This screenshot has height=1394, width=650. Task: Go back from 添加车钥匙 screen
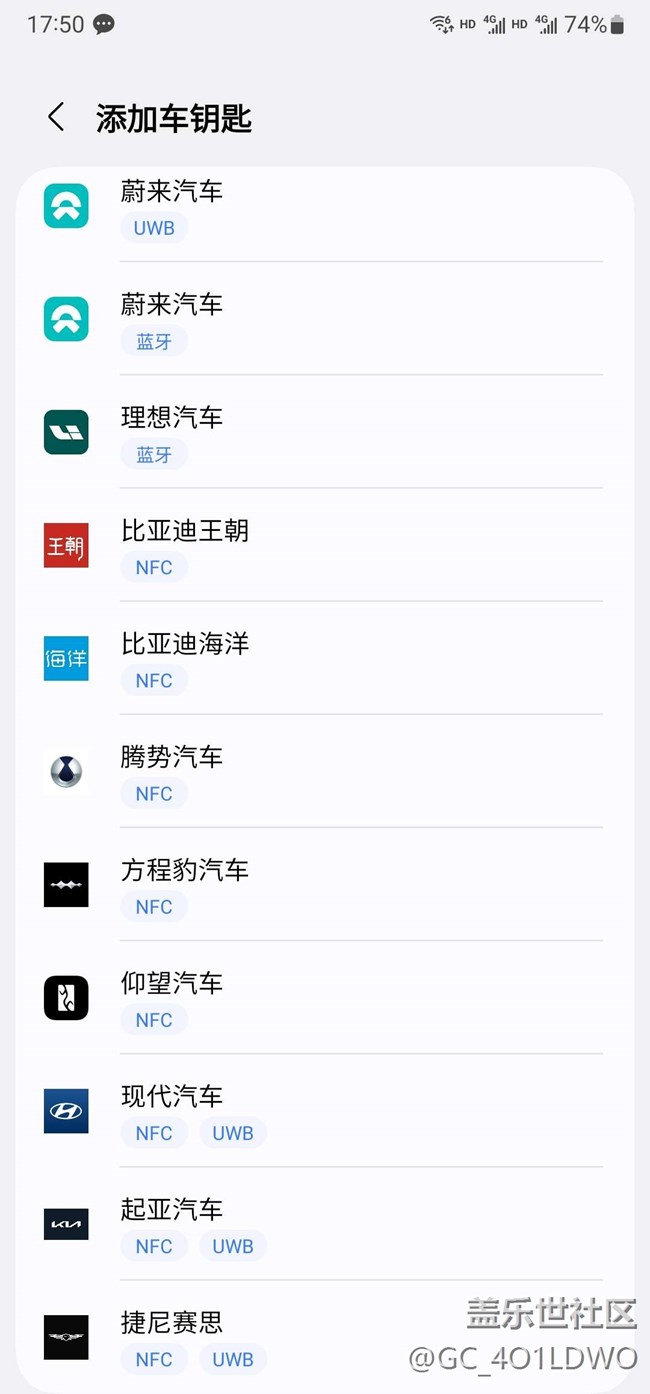click(56, 117)
